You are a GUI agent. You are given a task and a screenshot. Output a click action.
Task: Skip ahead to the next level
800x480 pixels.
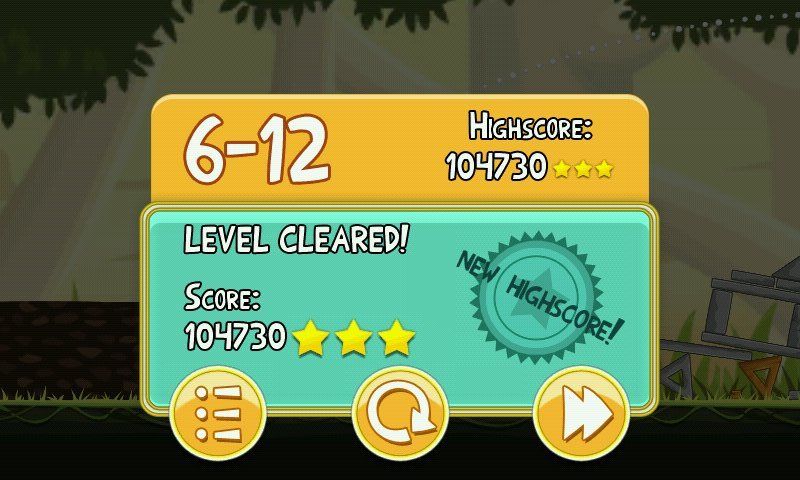click(x=580, y=413)
